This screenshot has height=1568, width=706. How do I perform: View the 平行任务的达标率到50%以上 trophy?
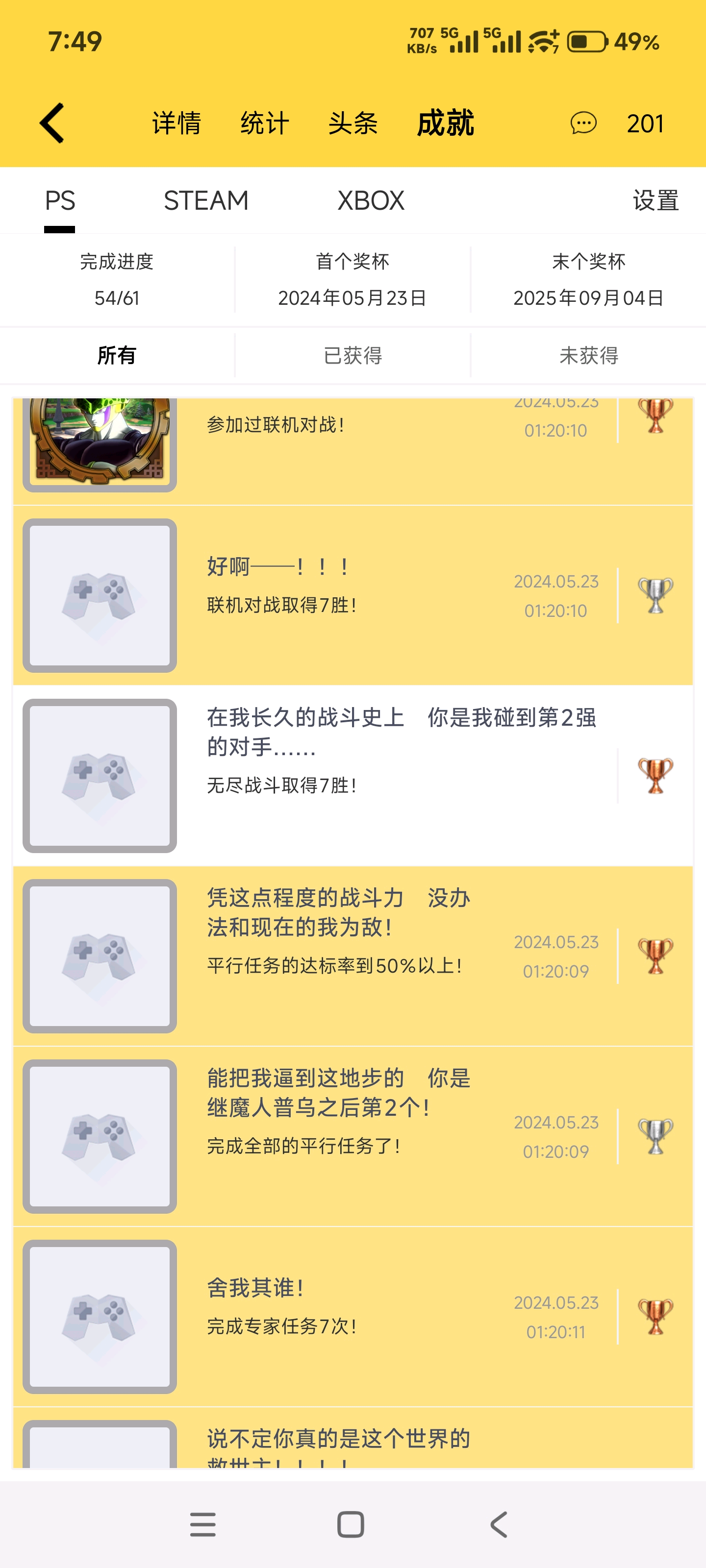tap(353, 955)
